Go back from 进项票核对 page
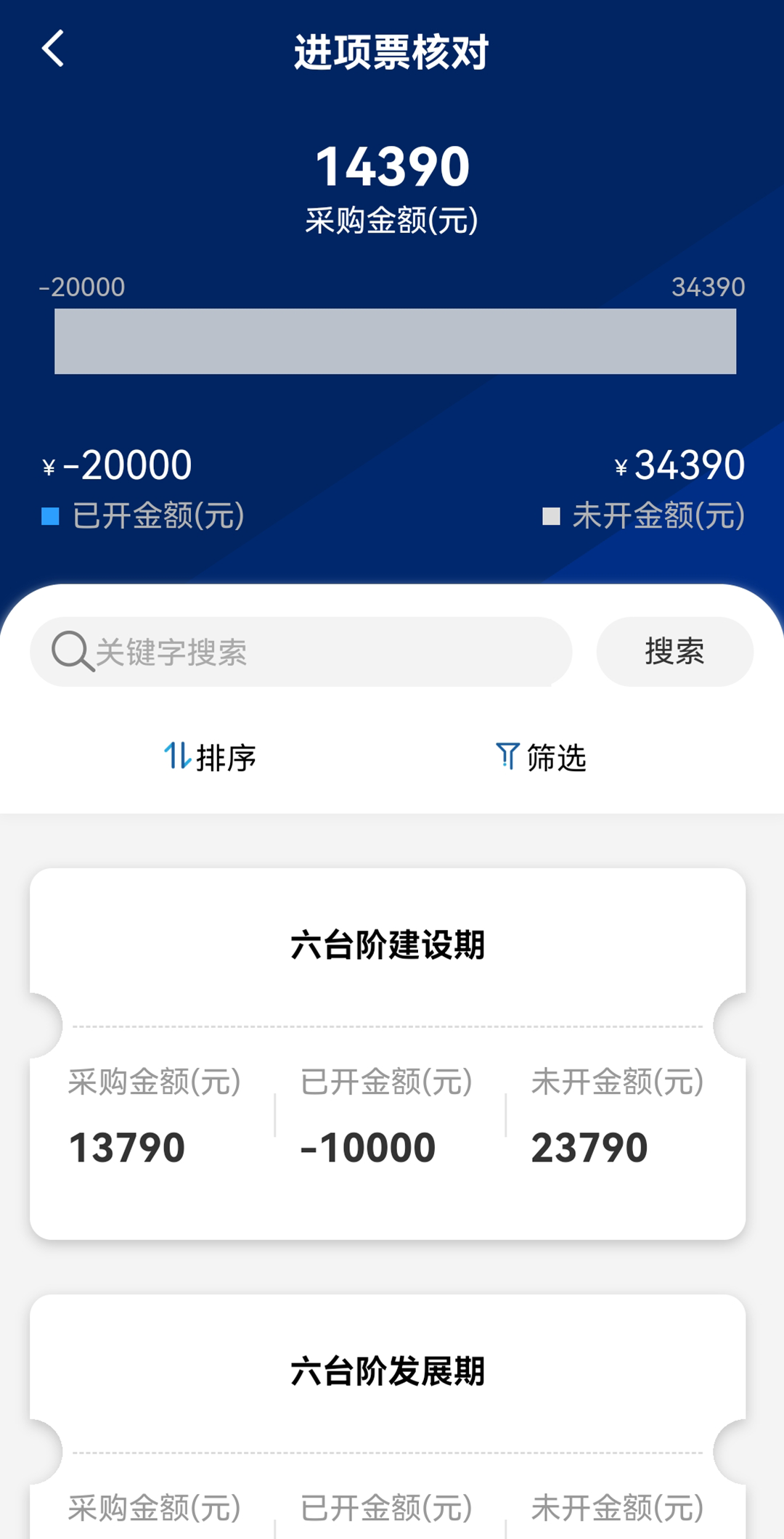 pos(53,49)
